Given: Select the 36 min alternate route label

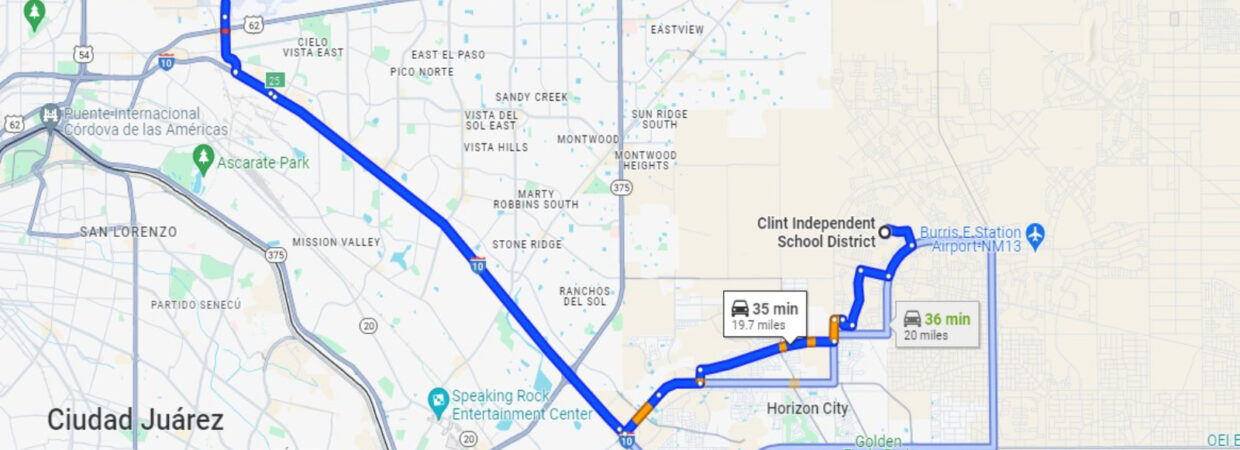Looking at the screenshot, I should (x=937, y=326).
